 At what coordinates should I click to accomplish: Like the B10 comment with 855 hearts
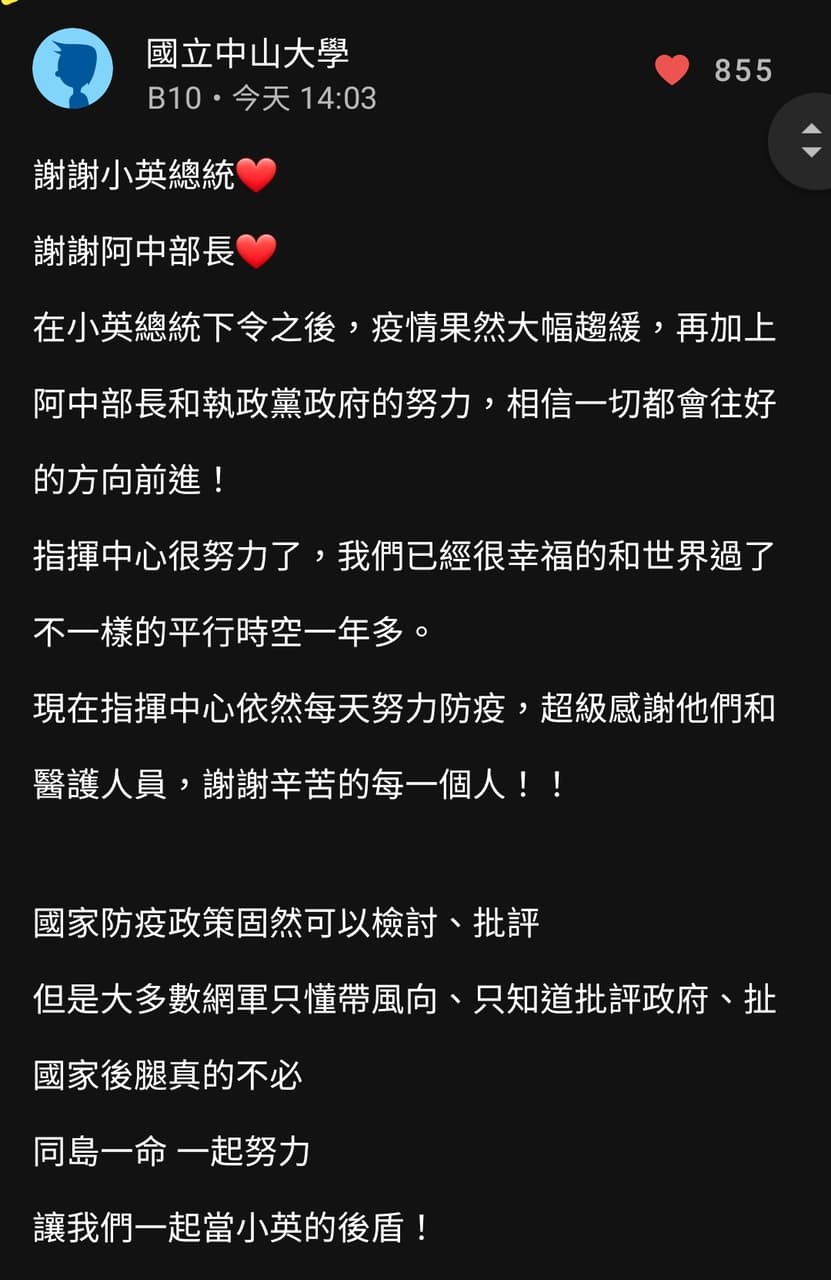click(672, 70)
